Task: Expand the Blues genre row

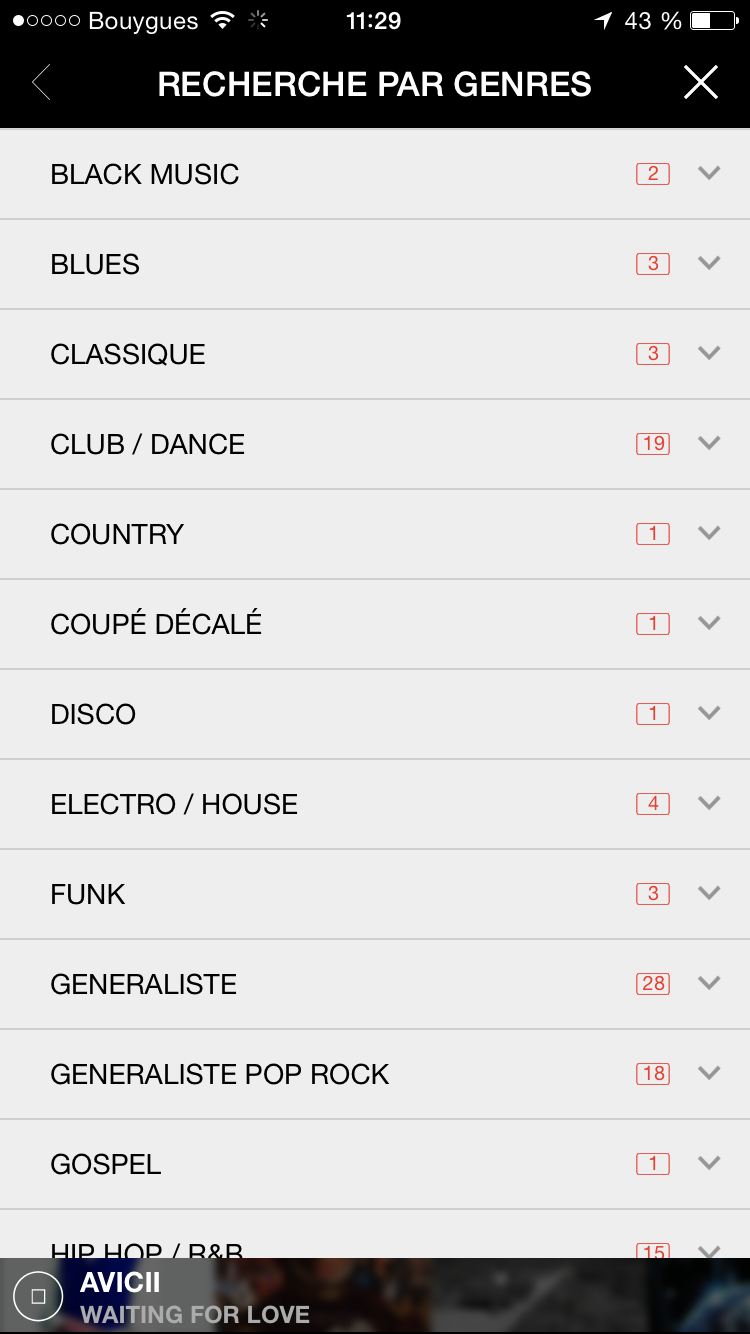Action: [x=375, y=264]
